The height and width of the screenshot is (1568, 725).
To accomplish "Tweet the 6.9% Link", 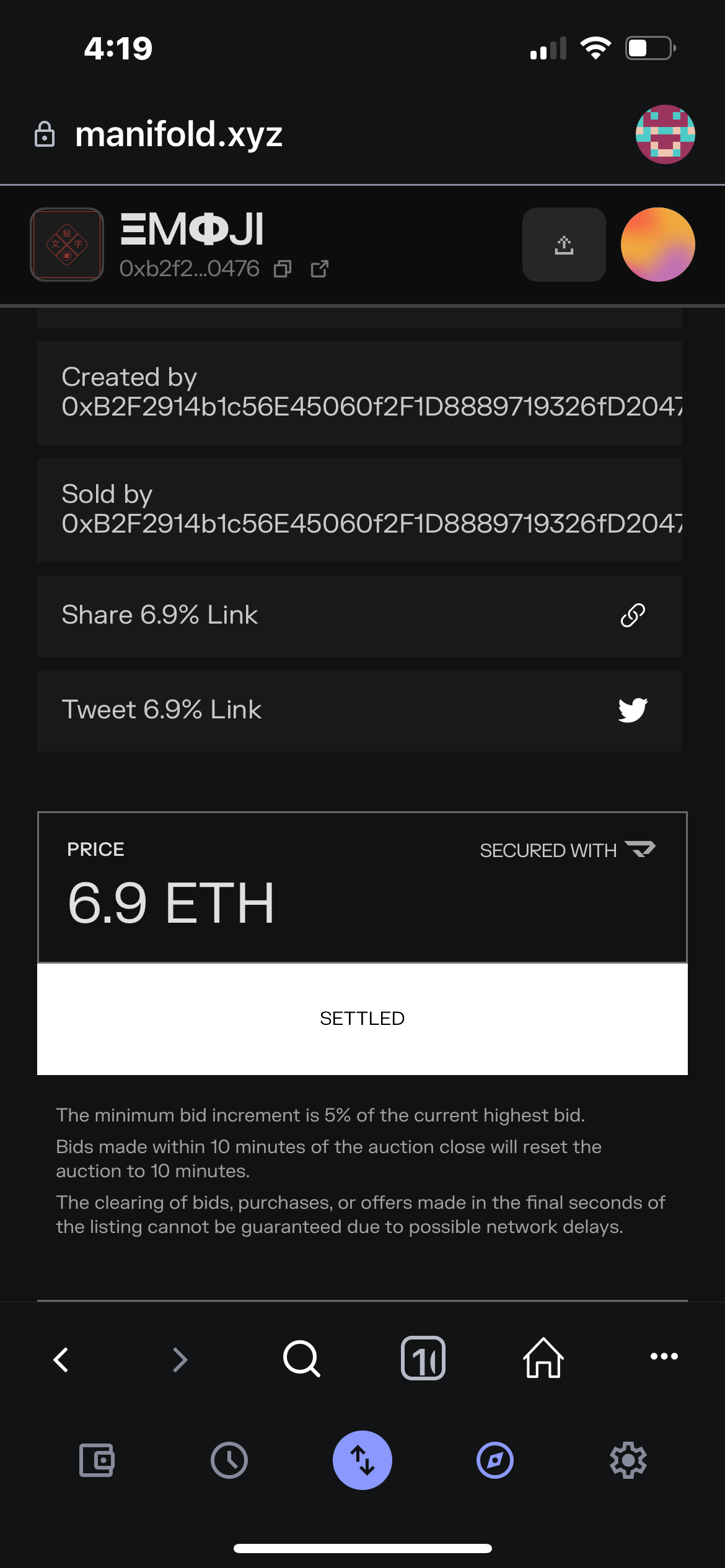I will pyautogui.click(x=359, y=710).
